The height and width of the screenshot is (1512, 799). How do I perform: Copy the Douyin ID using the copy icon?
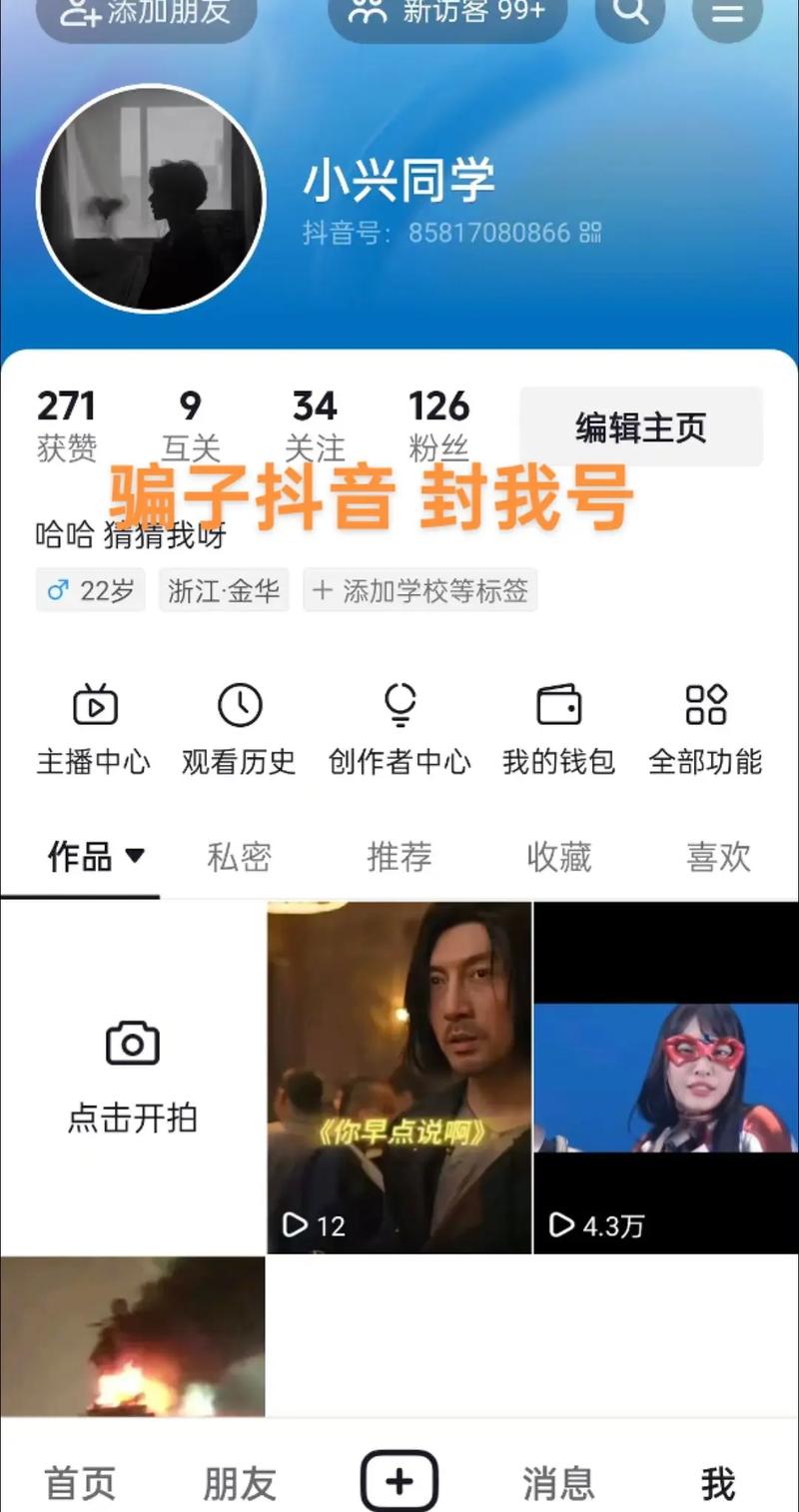(x=590, y=232)
